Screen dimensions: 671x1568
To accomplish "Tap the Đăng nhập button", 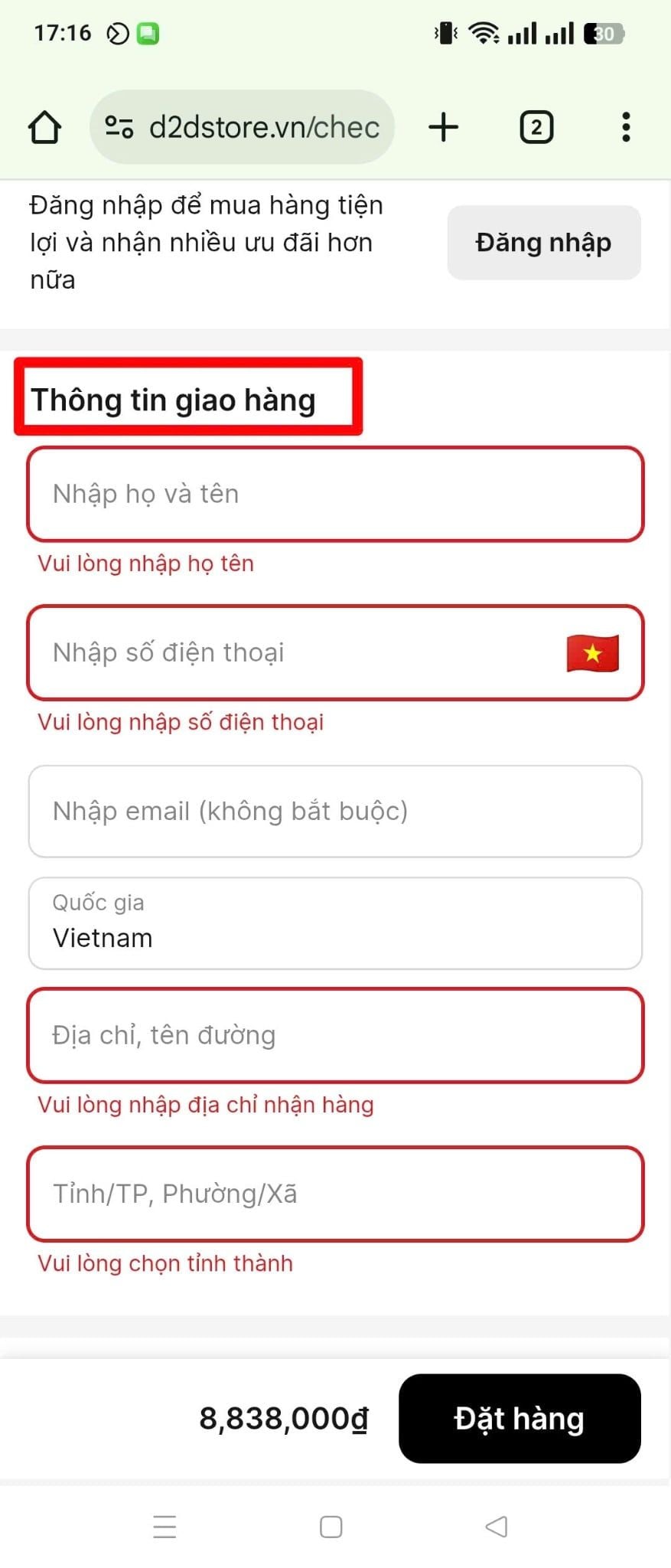I will 543,243.
